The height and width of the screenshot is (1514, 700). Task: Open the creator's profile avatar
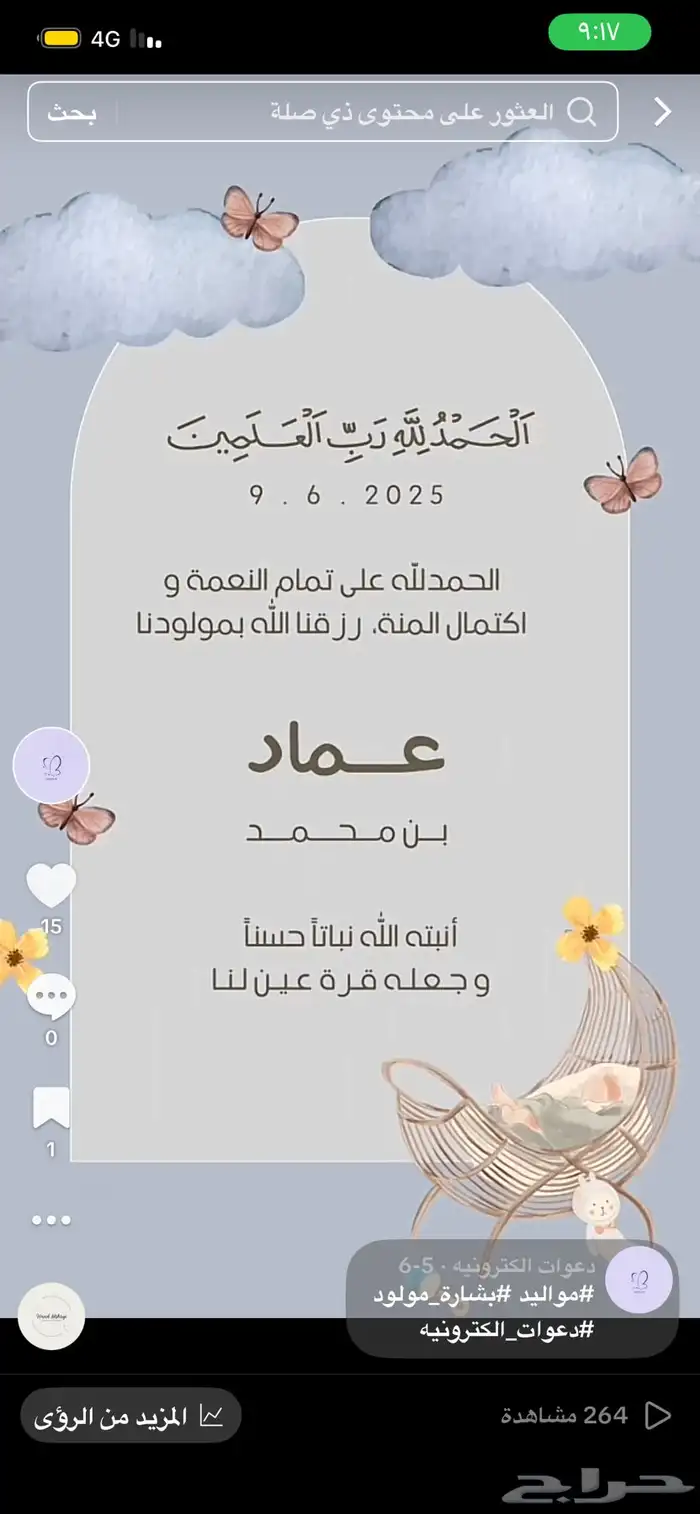pos(51,765)
